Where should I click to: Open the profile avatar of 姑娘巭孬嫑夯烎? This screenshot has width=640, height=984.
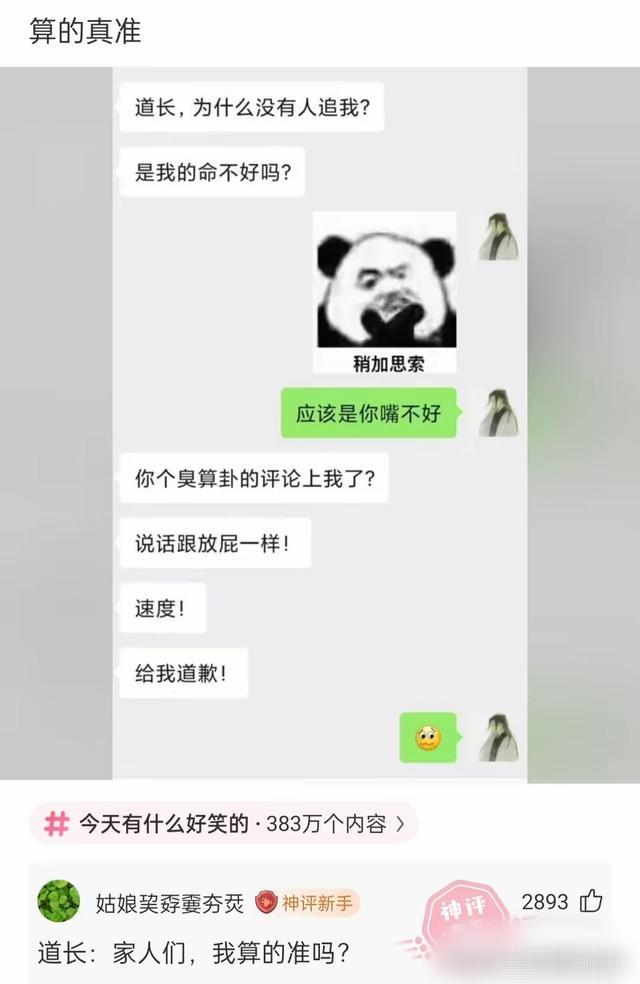click(59, 901)
